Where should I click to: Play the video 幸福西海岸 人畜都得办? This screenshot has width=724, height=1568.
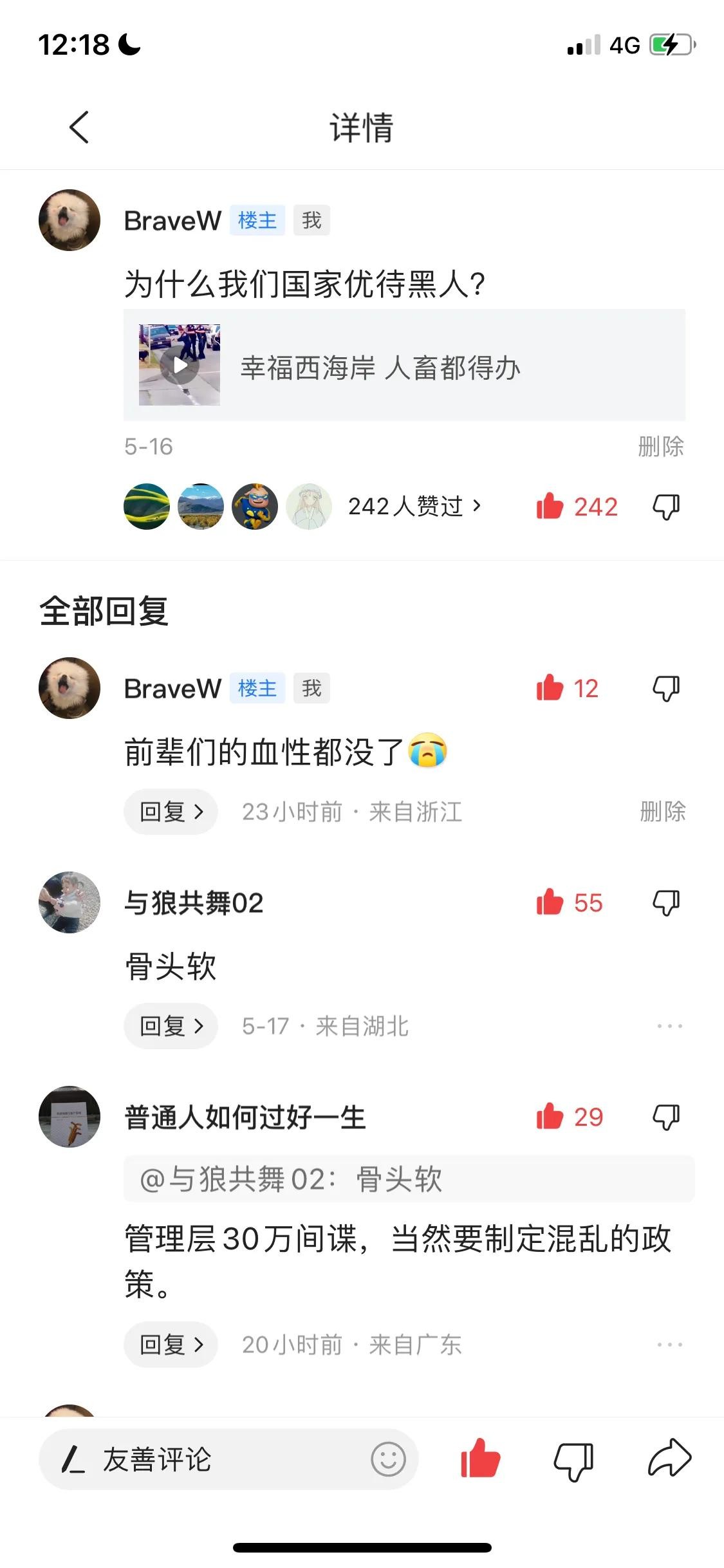coord(180,365)
